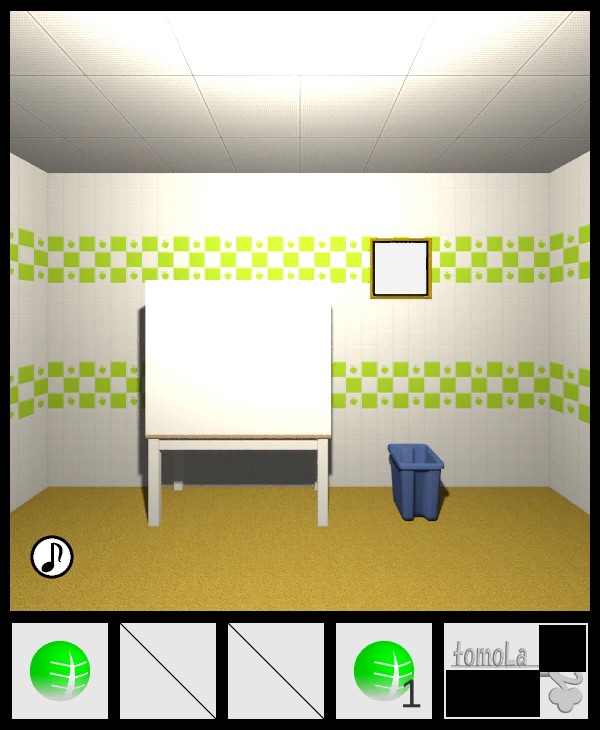
Task: Select the green ball in first inventory slot
Action: tap(60, 670)
